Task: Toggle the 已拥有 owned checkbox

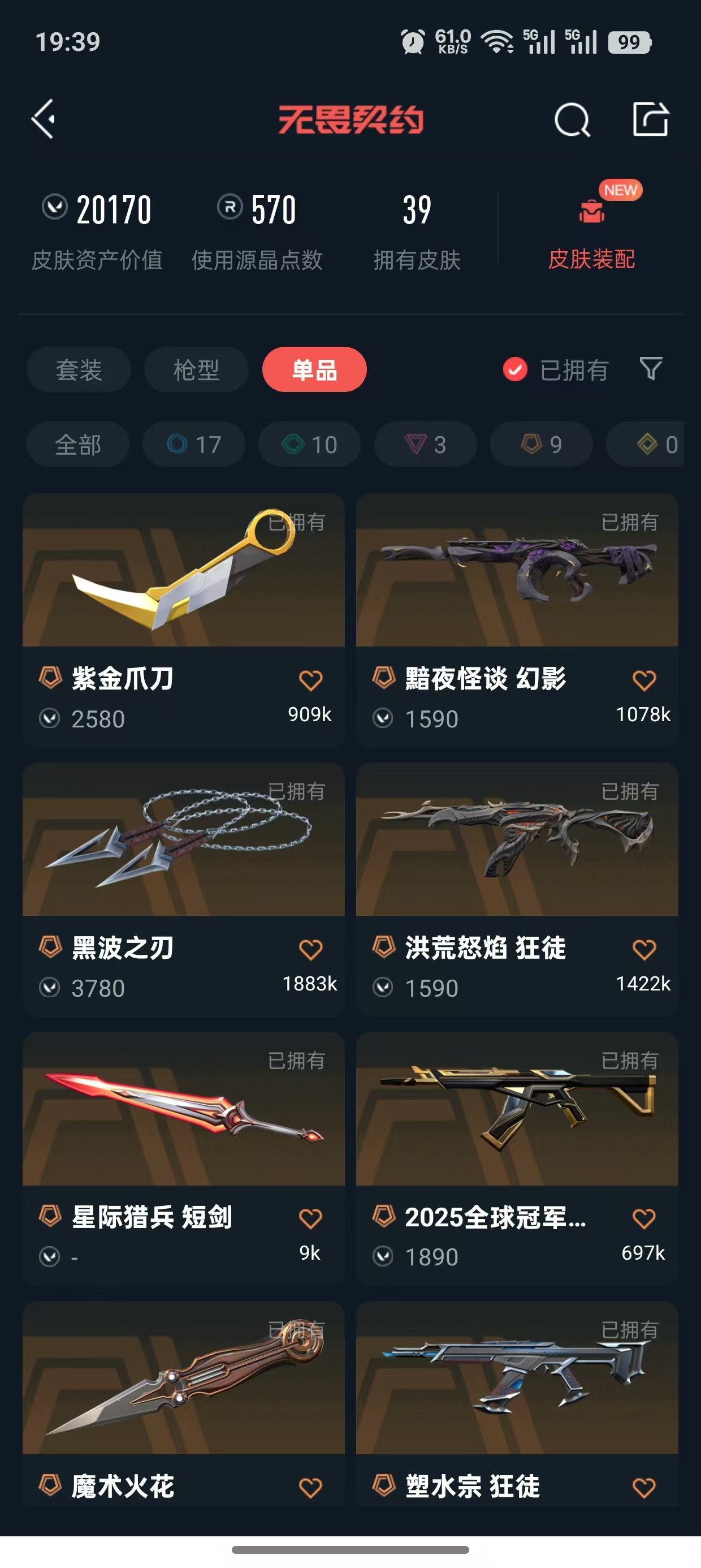Action: (515, 369)
